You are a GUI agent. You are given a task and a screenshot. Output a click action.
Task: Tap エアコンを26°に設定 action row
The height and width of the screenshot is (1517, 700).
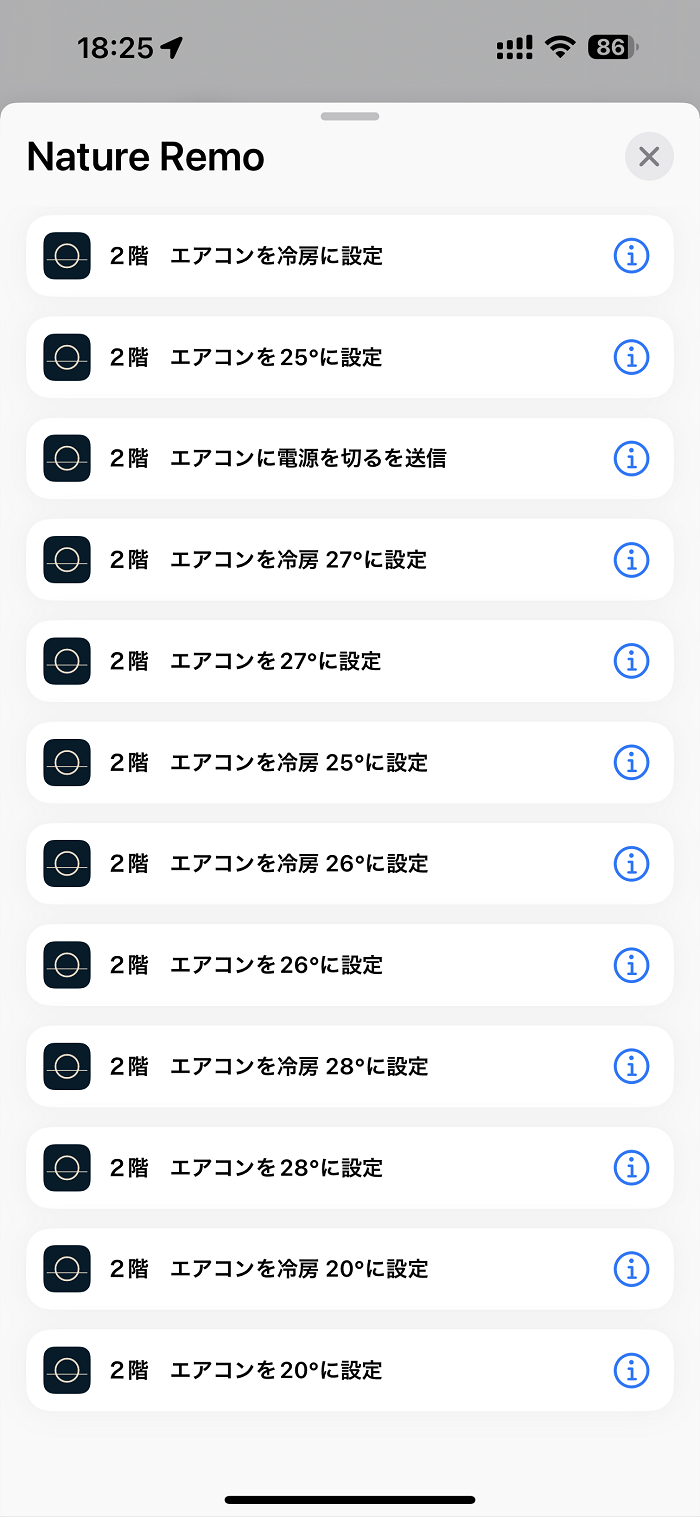[350, 965]
